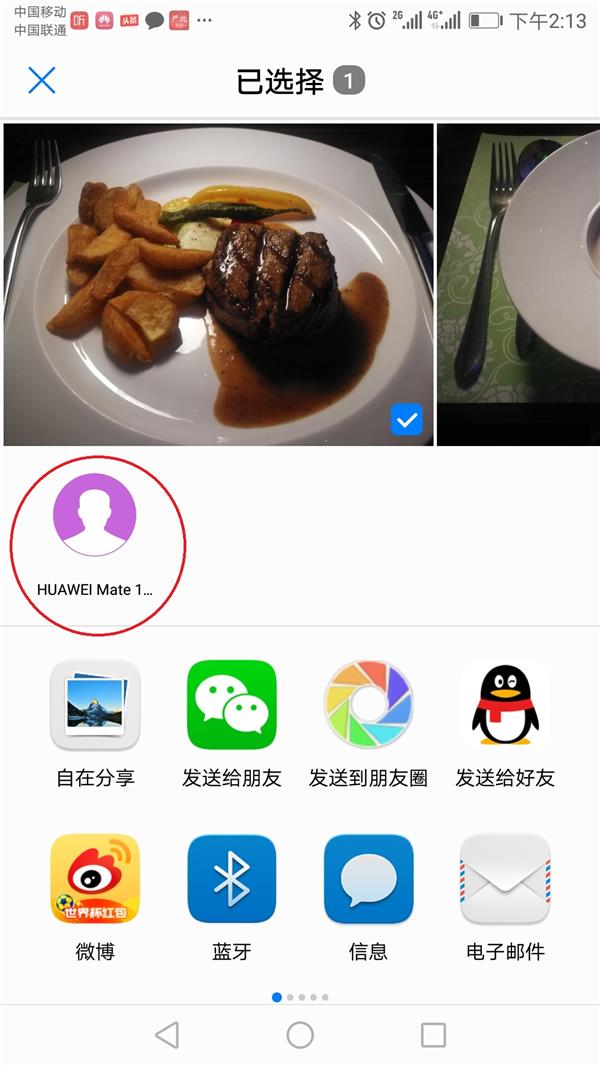Go back with the system back button
This screenshot has height=1066, width=600.
pos(167,1035)
